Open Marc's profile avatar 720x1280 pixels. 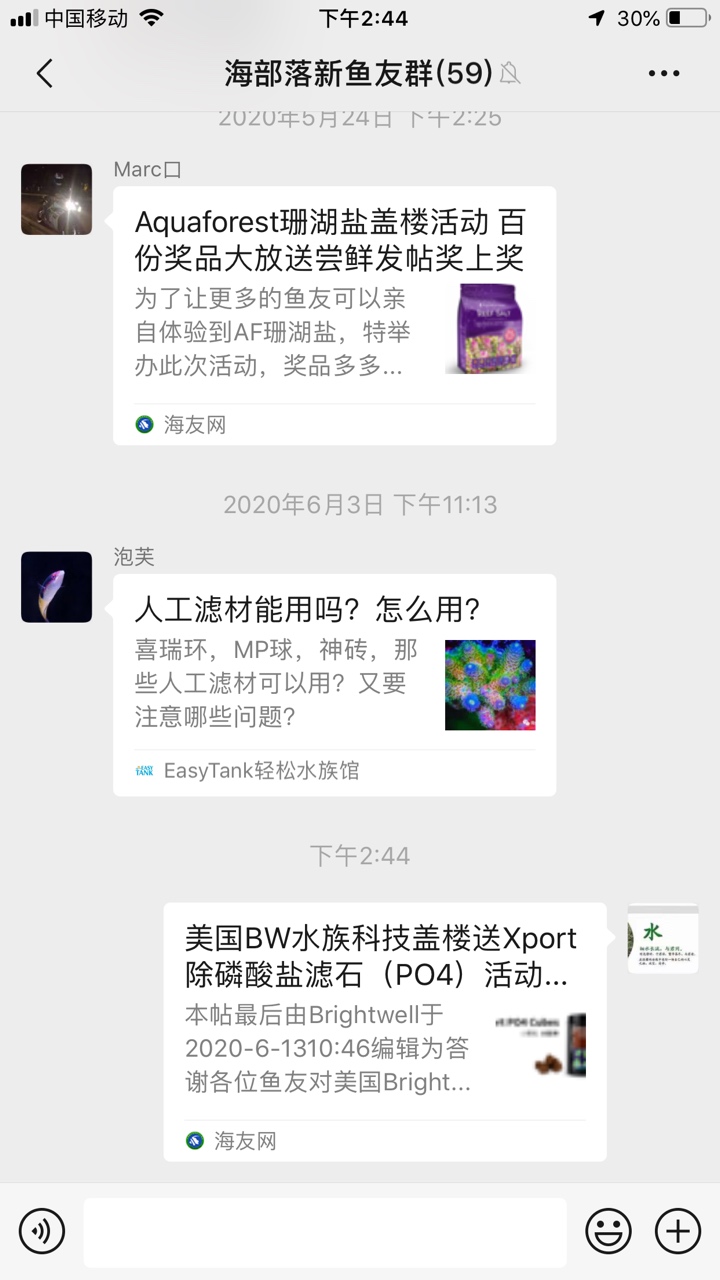tap(57, 199)
